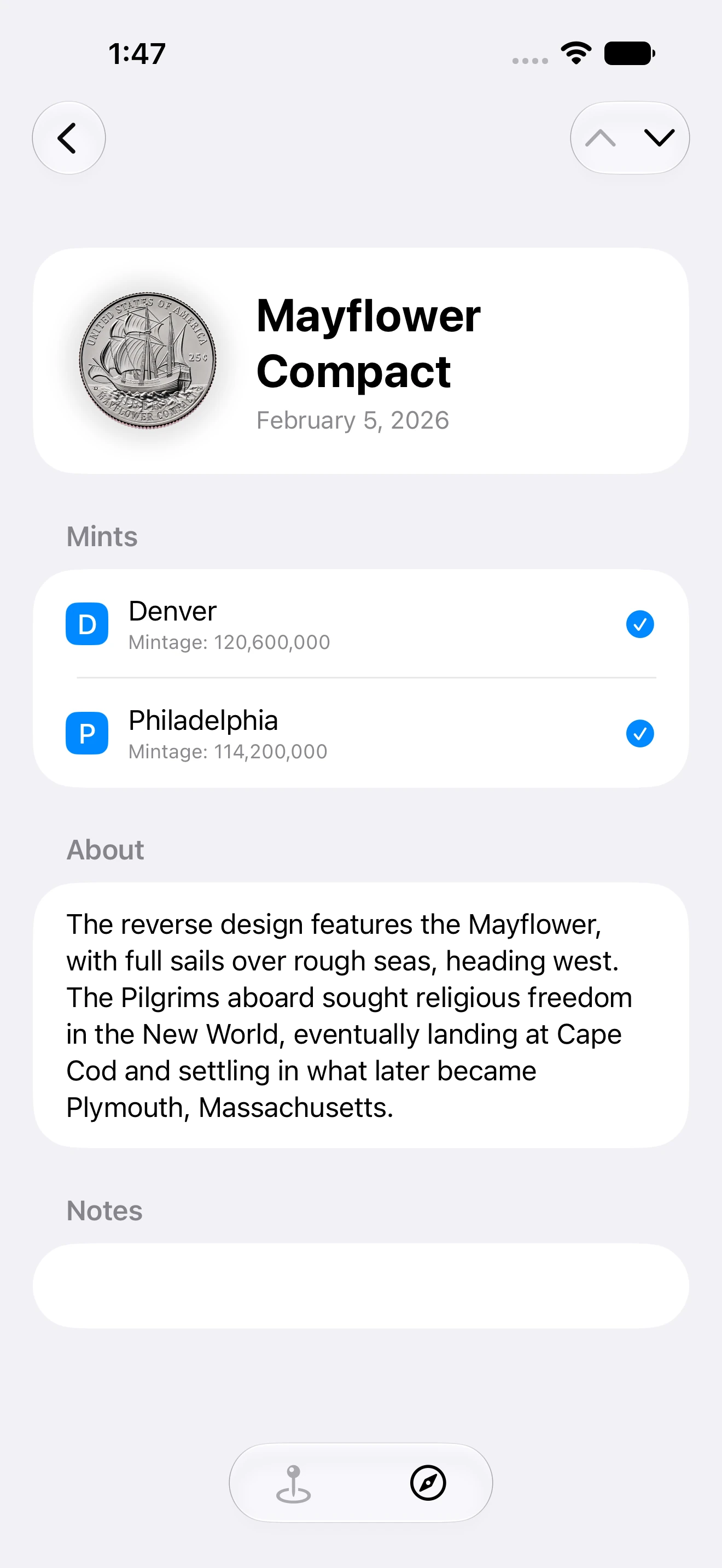This screenshot has width=722, height=1568.
Task: Uncheck the Philadelphia mint checkmark
Action: [640, 734]
